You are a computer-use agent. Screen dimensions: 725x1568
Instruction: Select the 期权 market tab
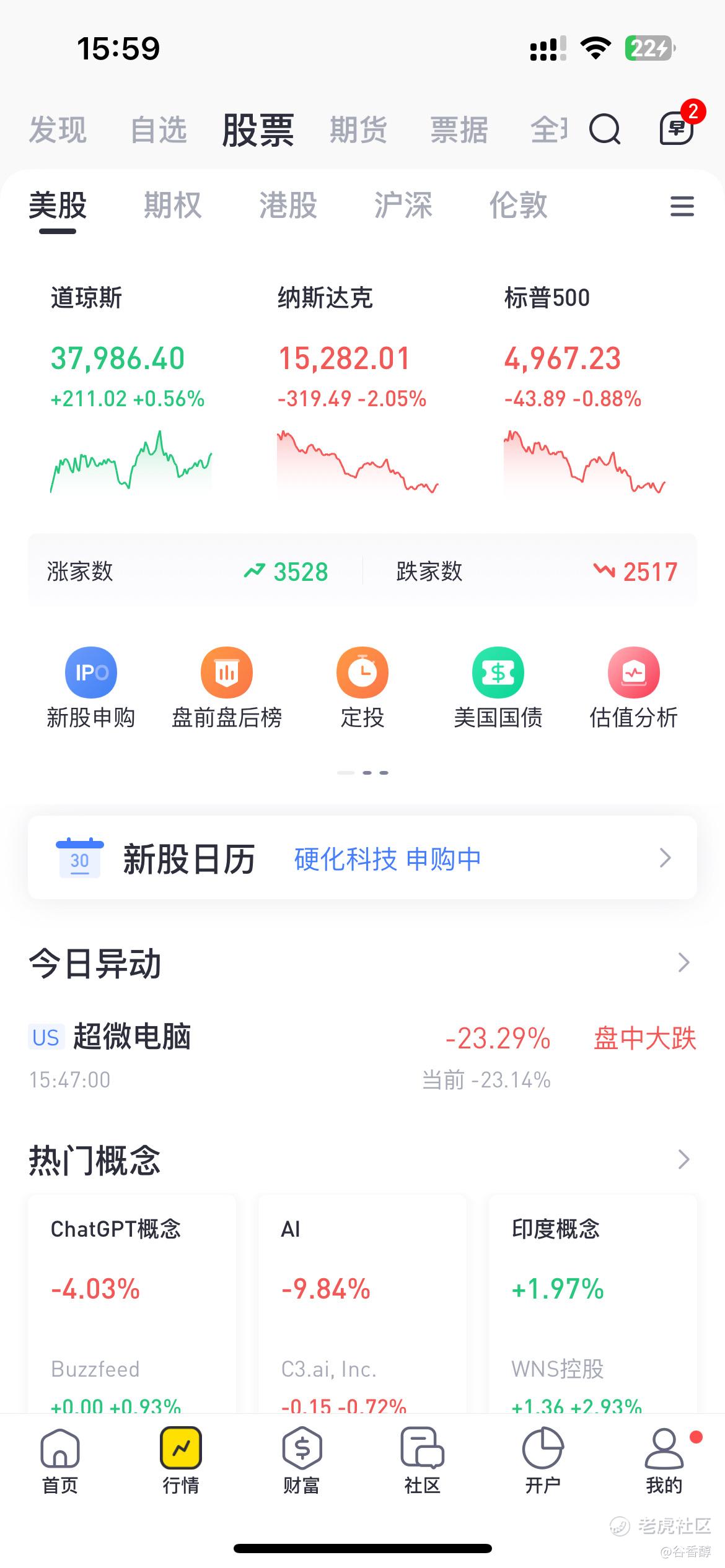coord(173,205)
